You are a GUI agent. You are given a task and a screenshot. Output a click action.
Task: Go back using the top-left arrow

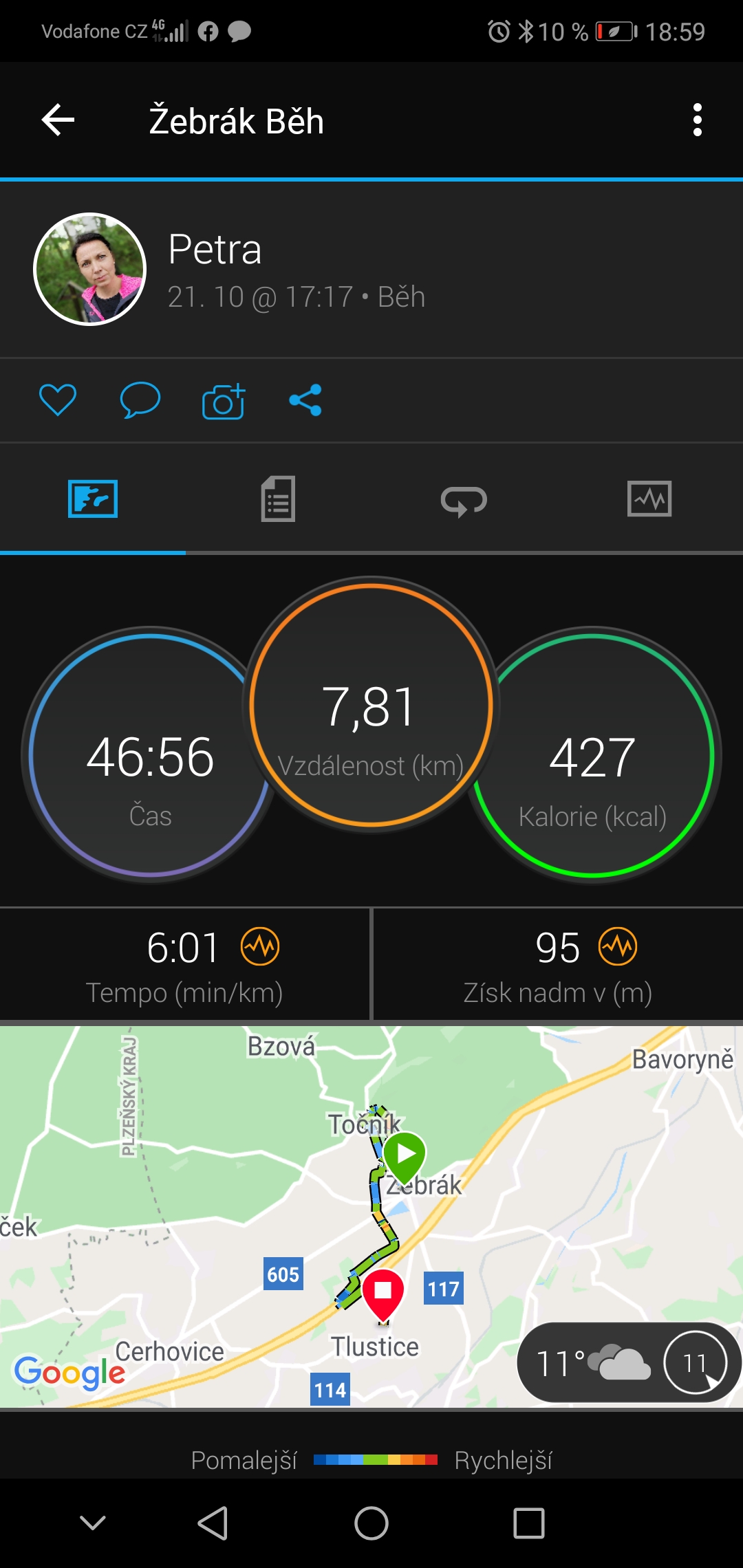click(58, 120)
